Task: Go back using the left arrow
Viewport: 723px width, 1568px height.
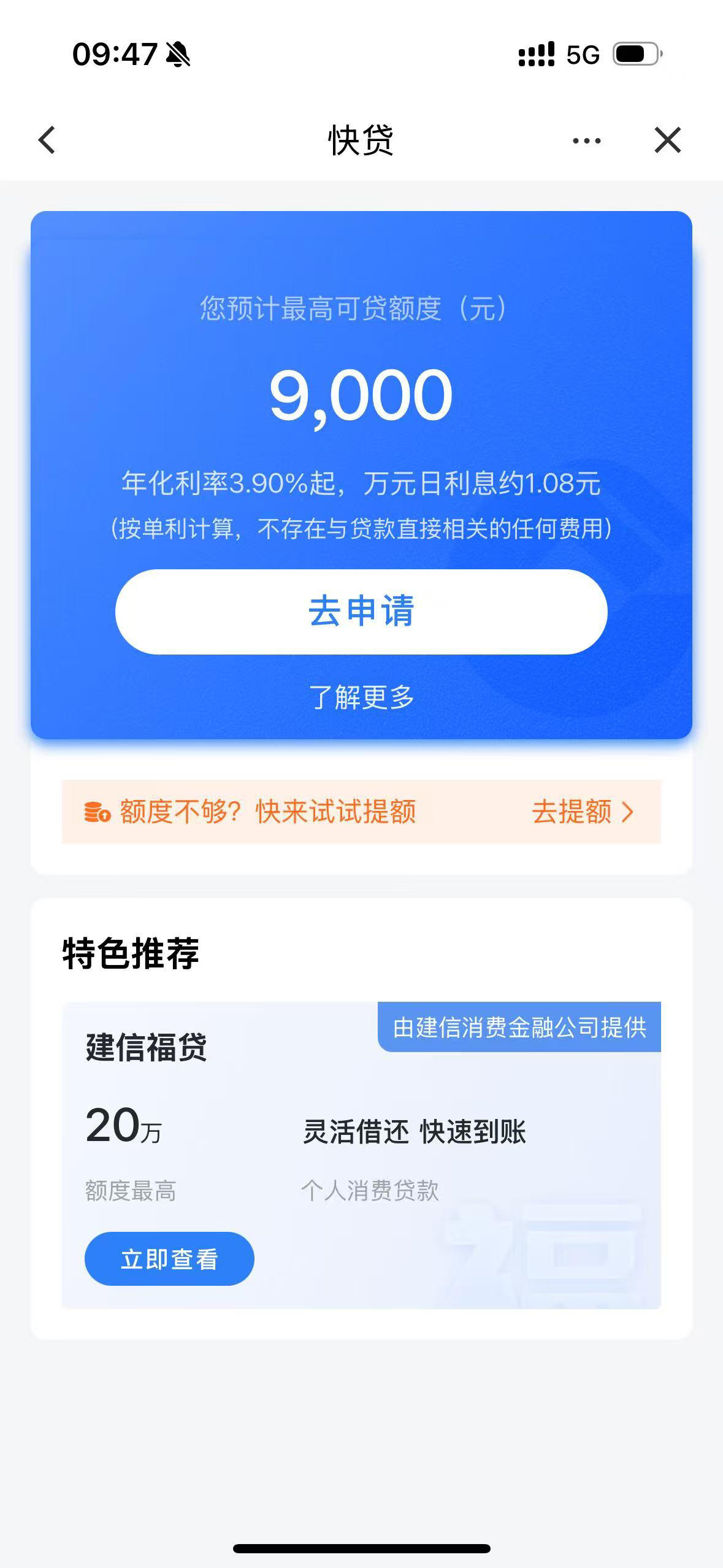Action: pyautogui.click(x=47, y=140)
